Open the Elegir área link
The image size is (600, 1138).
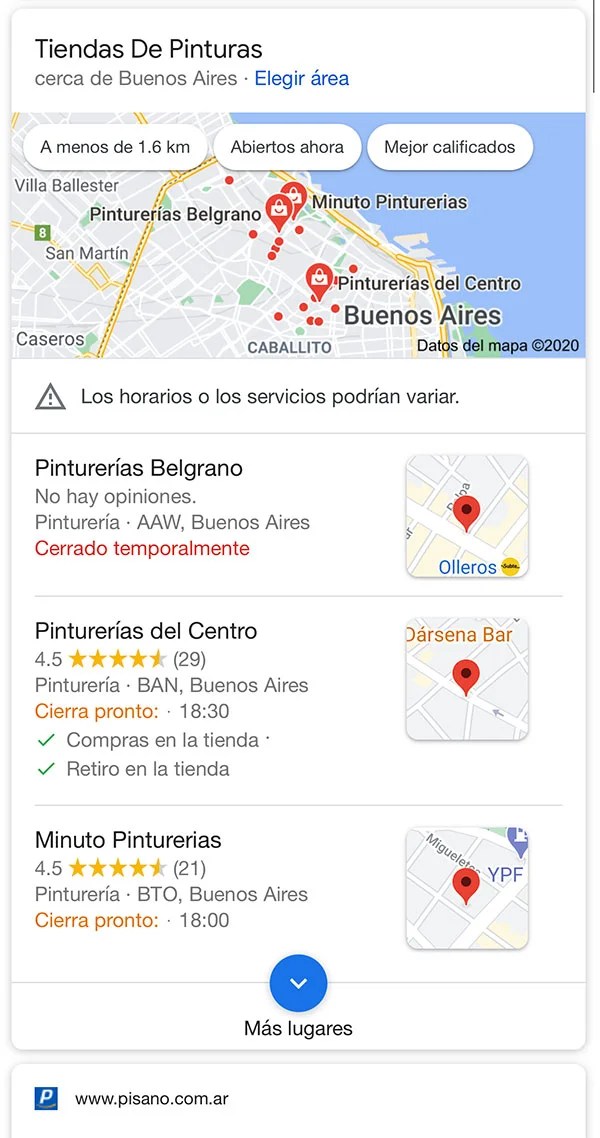301,78
